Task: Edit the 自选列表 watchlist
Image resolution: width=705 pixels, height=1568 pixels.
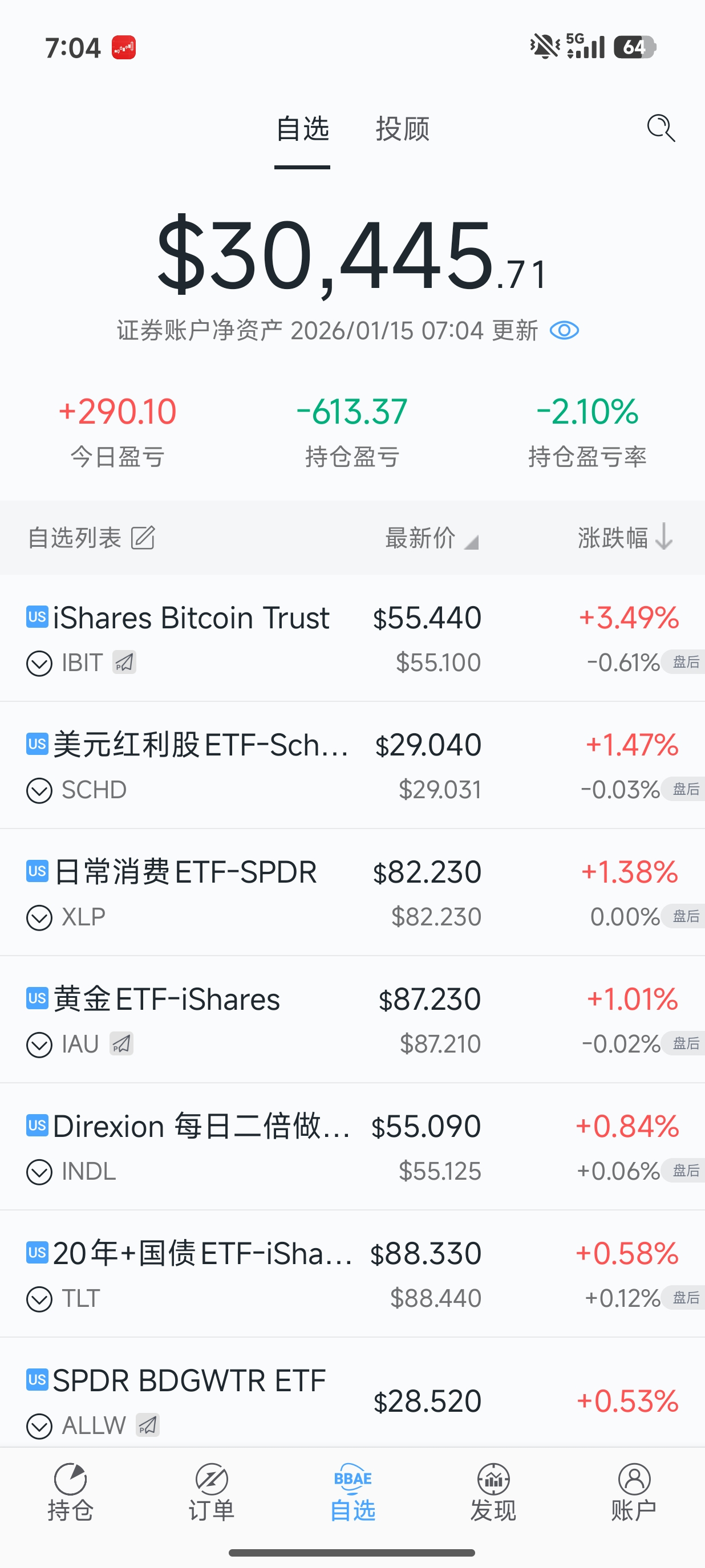Action: 143,538
